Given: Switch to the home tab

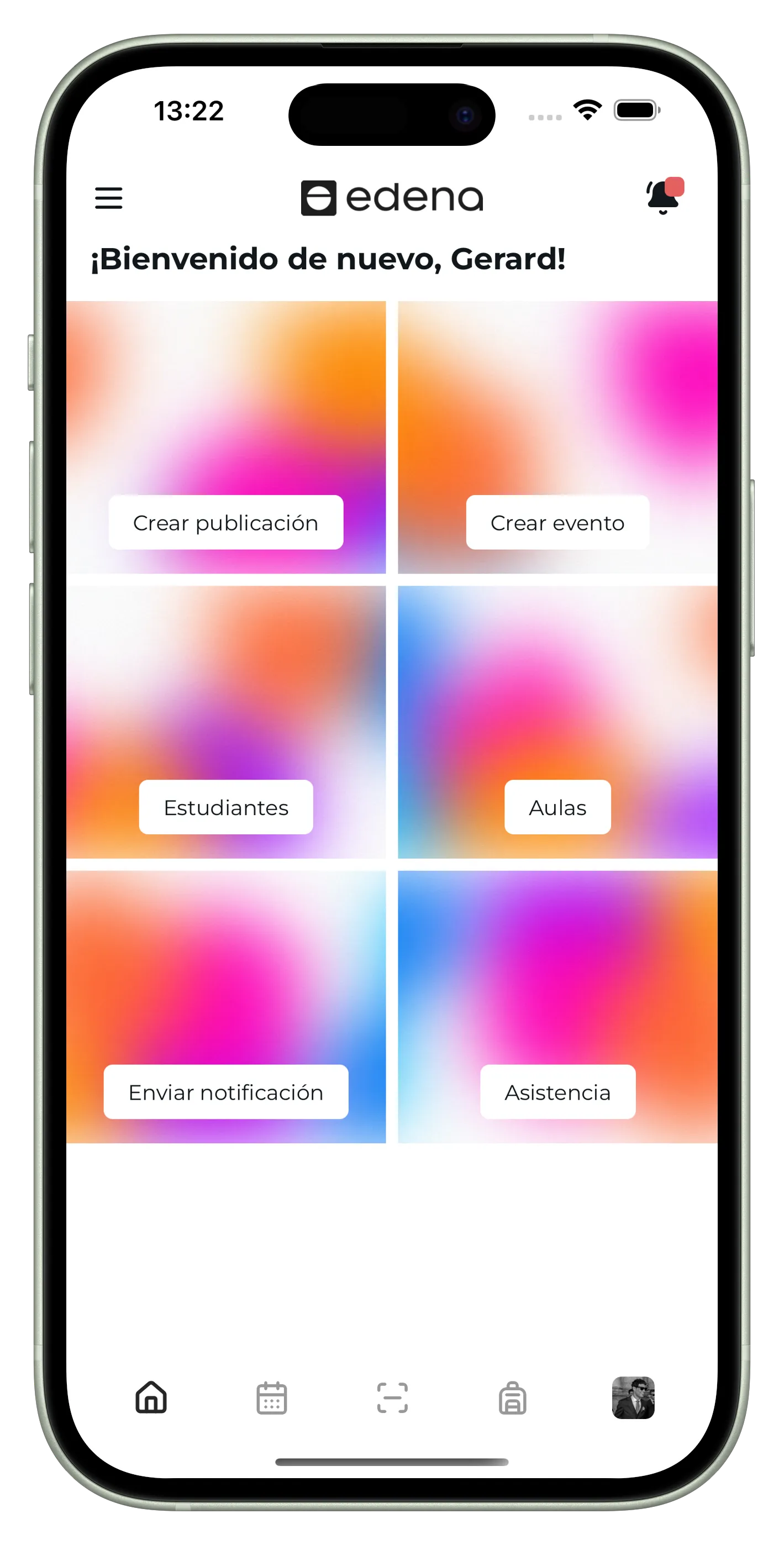Looking at the screenshot, I should 151,1397.
